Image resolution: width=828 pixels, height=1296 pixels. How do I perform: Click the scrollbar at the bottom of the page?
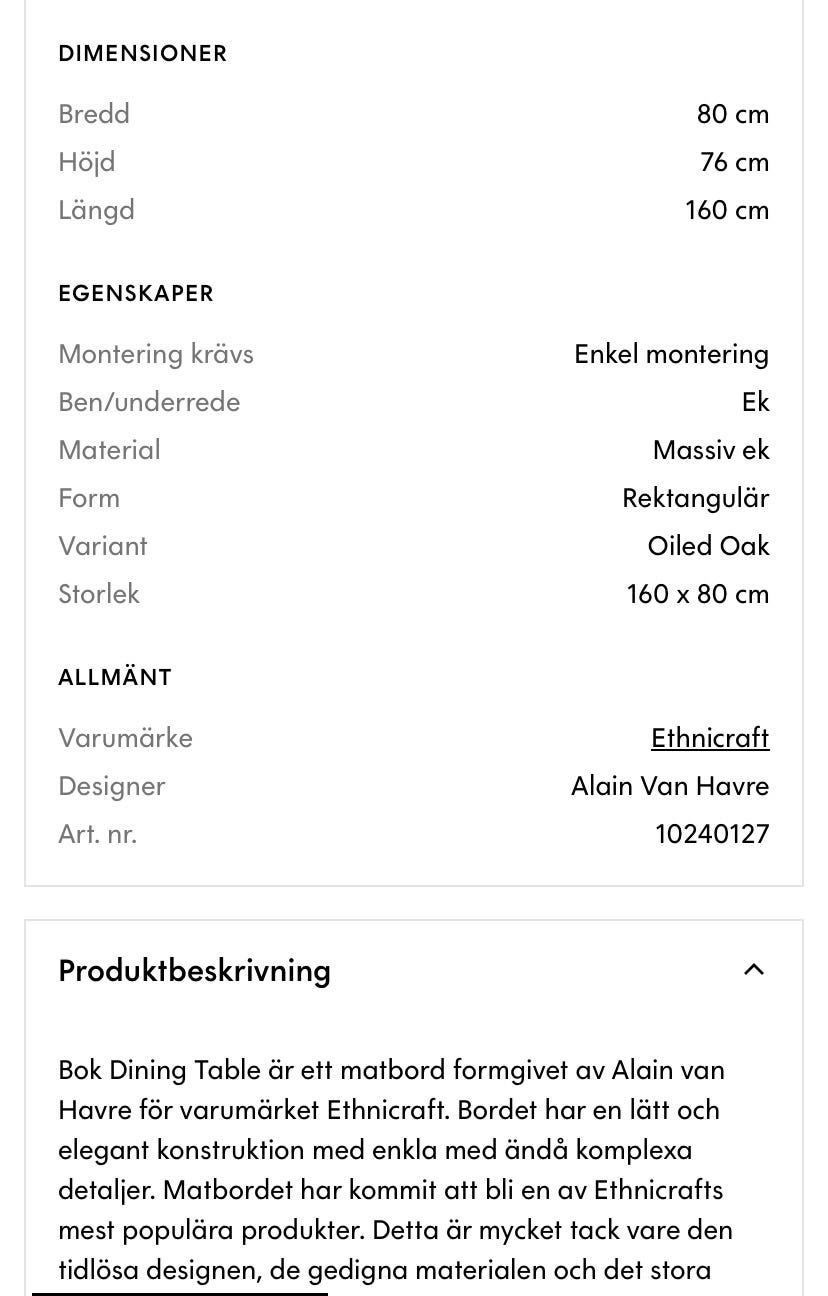[x=180, y=1293]
